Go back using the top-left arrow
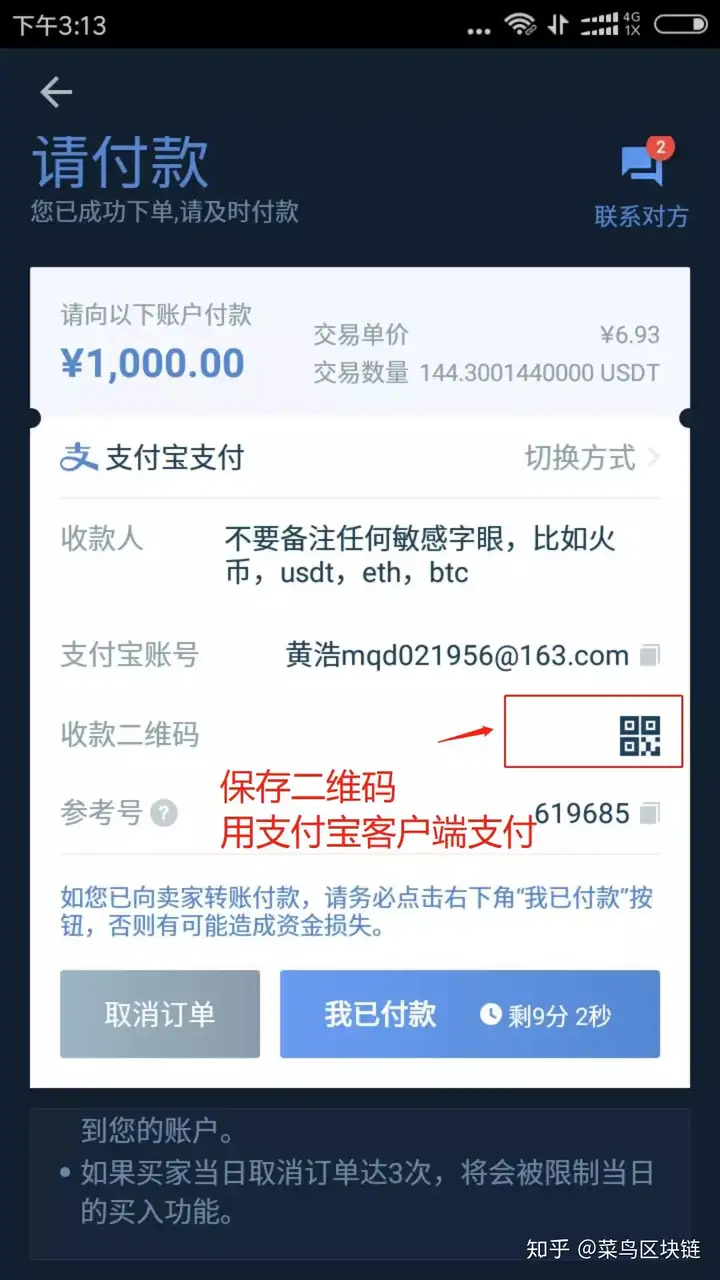 point(56,93)
